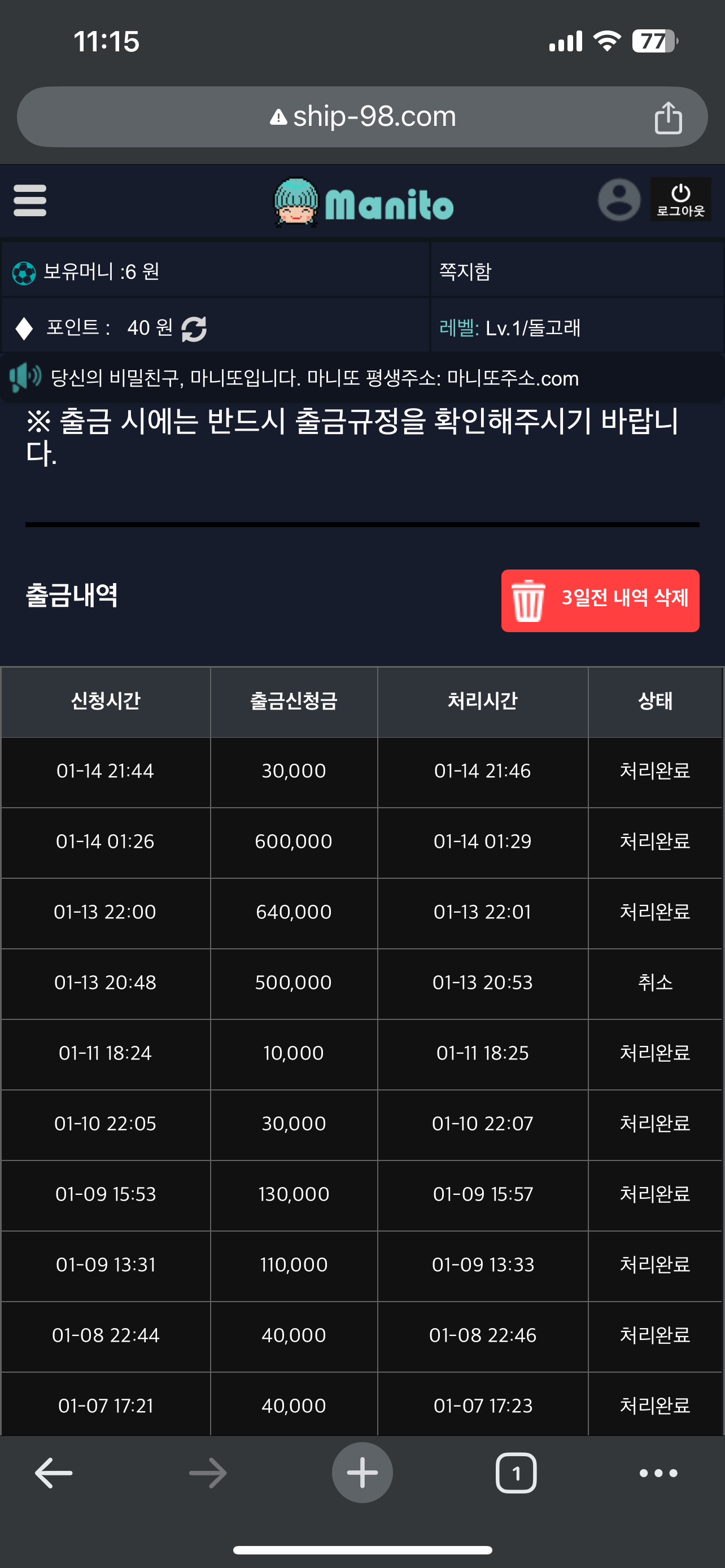The width and height of the screenshot is (725, 1568).
Task: Open the 쪽지함 message box
Action: [466, 271]
